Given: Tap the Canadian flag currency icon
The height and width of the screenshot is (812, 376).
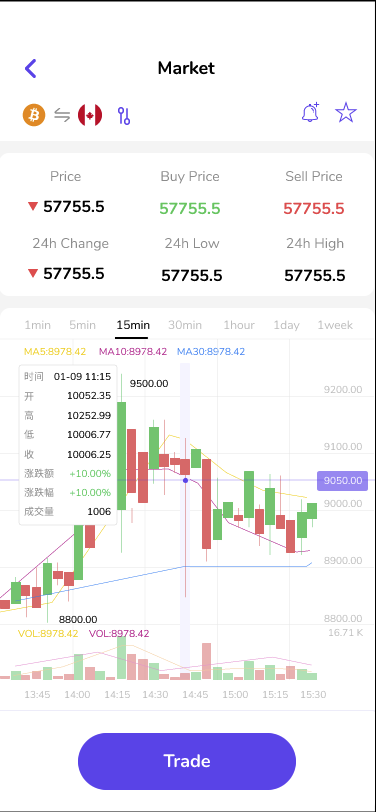Looking at the screenshot, I should tap(90, 115).
